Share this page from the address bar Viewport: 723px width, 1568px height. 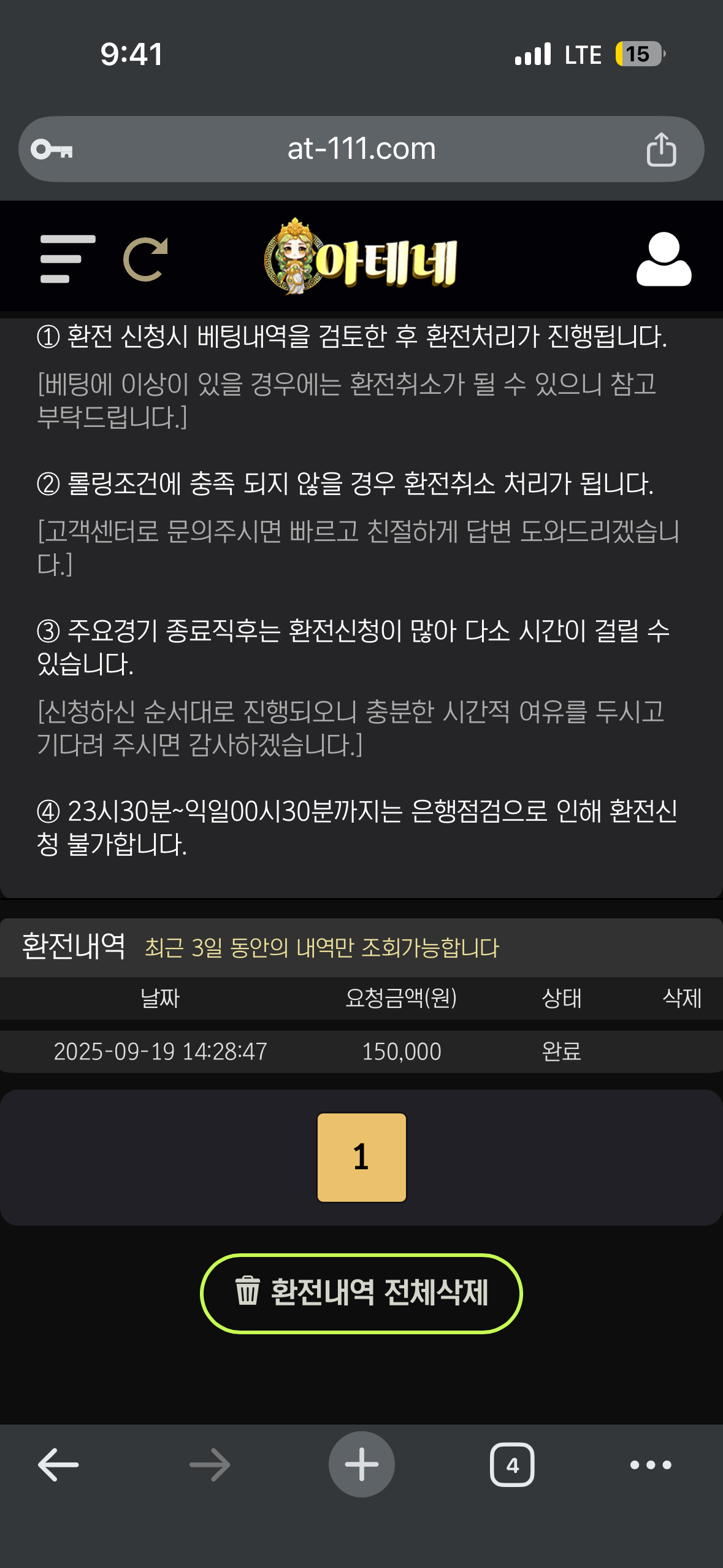pos(661,149)
